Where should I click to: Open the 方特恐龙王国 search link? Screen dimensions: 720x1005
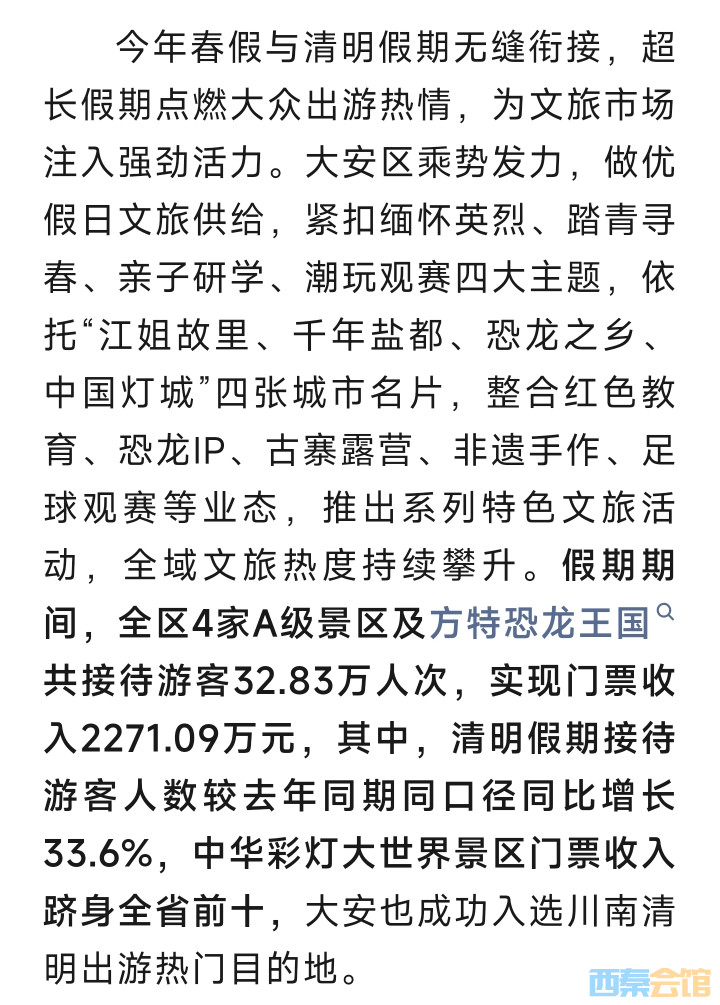pyautogui.click(x=541, y=625)
